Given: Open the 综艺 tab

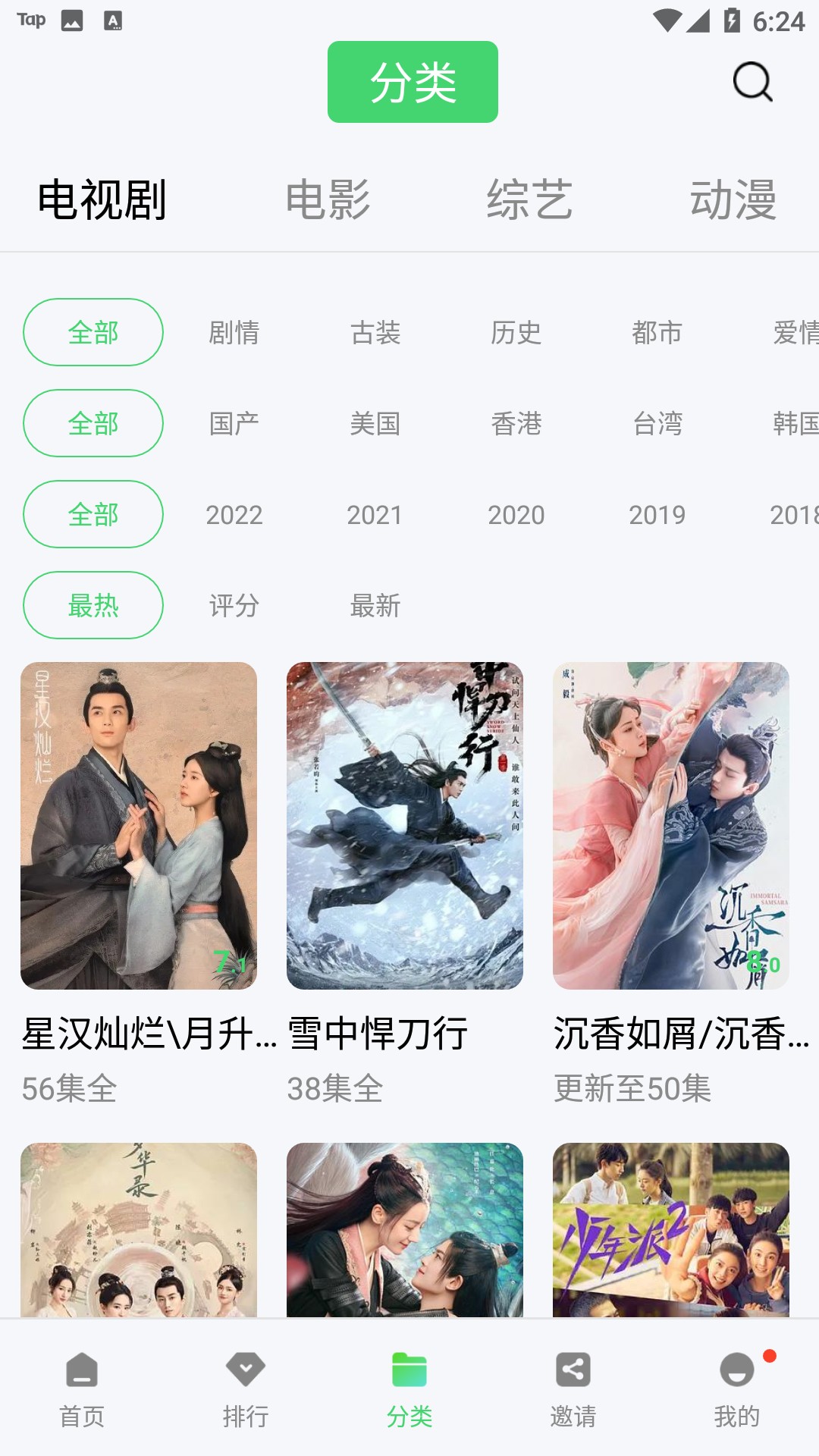Looking at the screenshot, I should (530, 199).
